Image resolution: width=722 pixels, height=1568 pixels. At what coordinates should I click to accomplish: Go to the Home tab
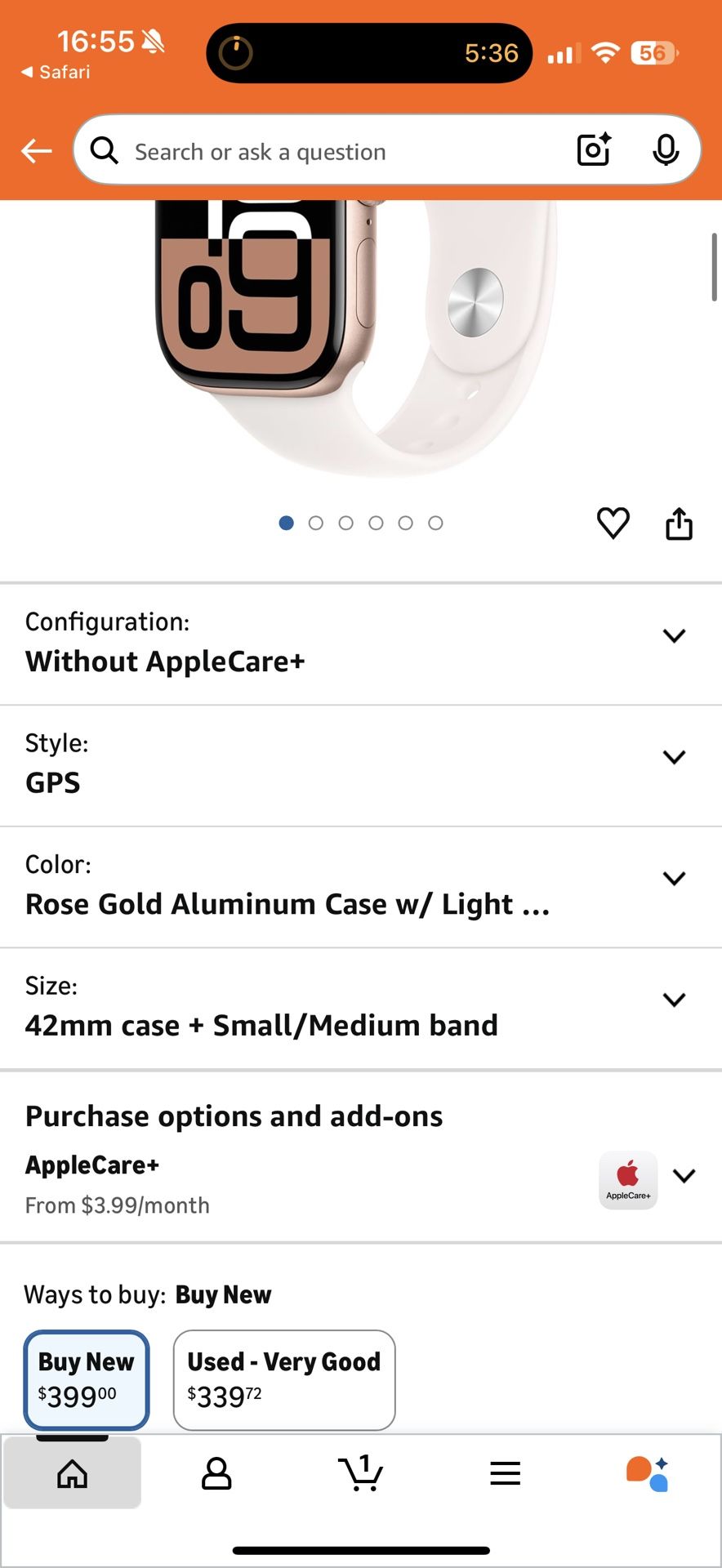click(73, 1473)
